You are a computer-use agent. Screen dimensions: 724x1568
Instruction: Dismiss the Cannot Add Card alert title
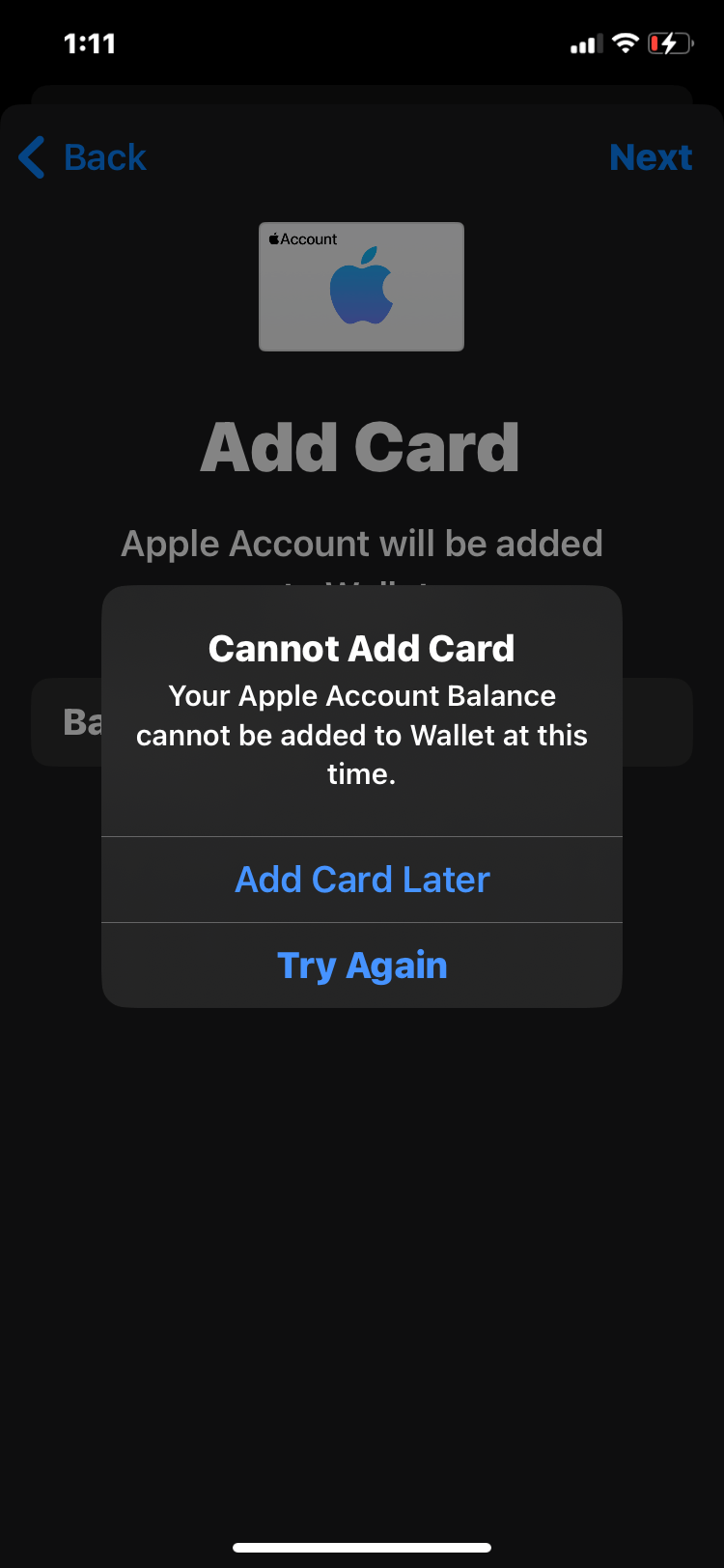pyautogui.click(x=362, y=648)
